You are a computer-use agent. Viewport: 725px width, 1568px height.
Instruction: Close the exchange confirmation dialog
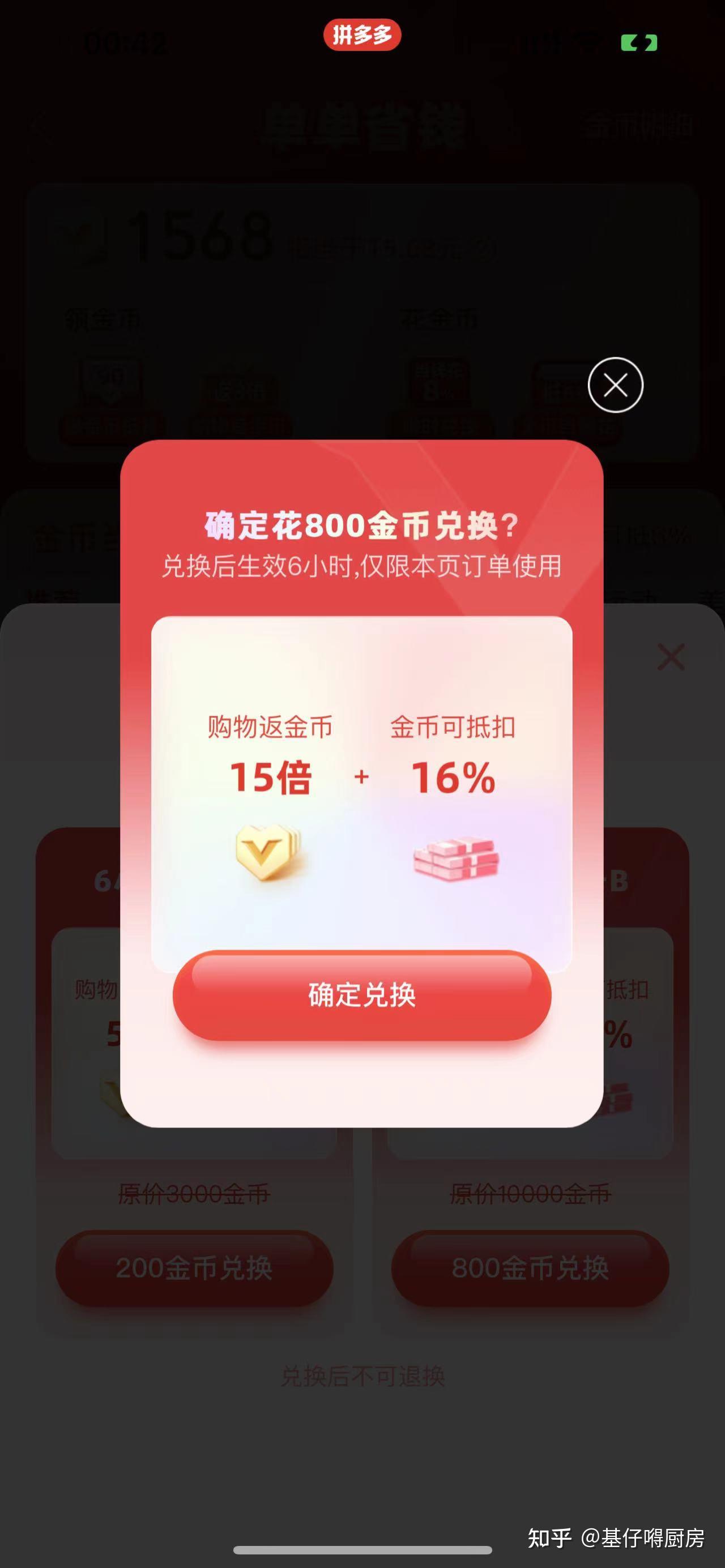[x=615, y=384]
